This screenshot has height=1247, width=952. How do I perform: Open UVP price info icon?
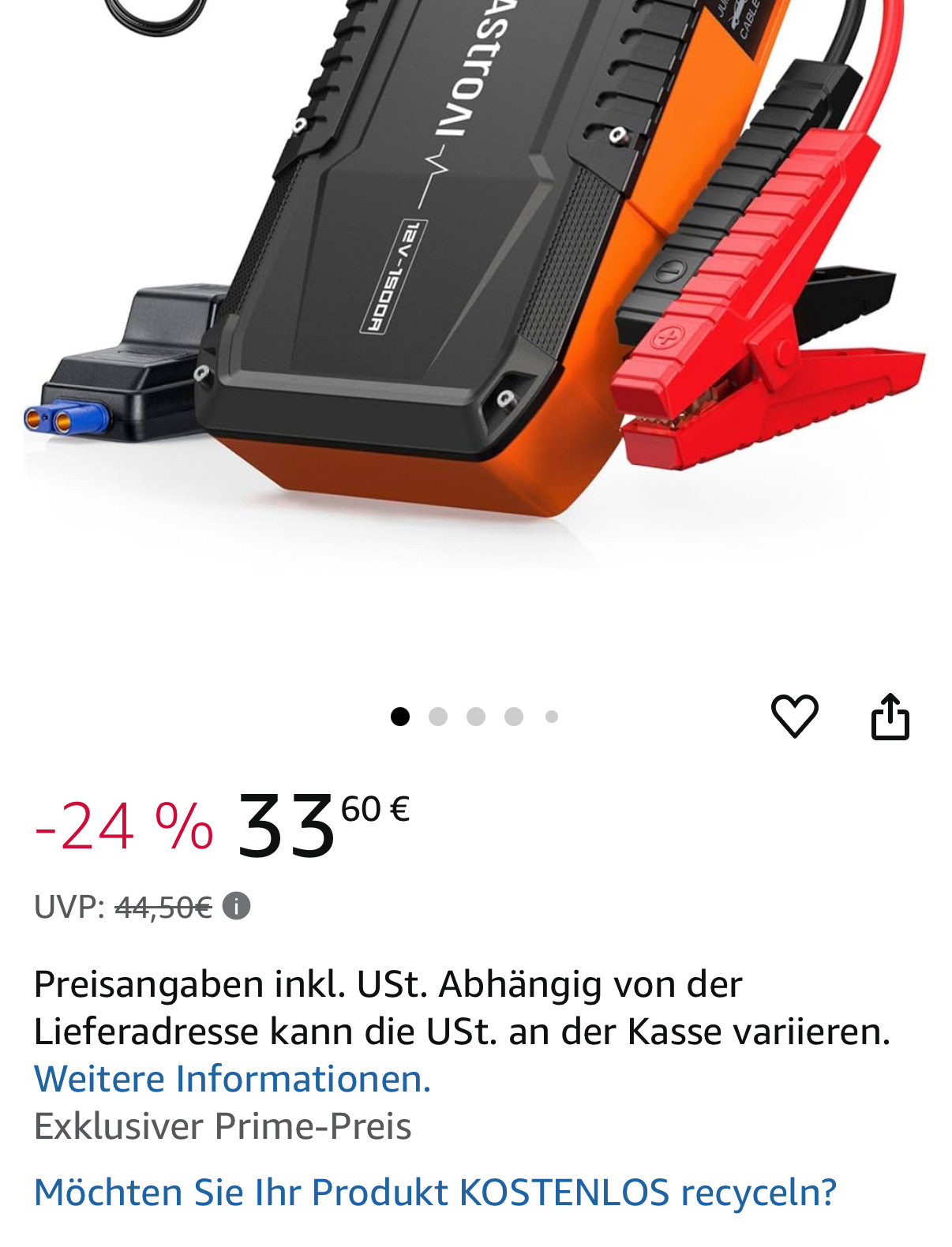click(x=236, y=906)
